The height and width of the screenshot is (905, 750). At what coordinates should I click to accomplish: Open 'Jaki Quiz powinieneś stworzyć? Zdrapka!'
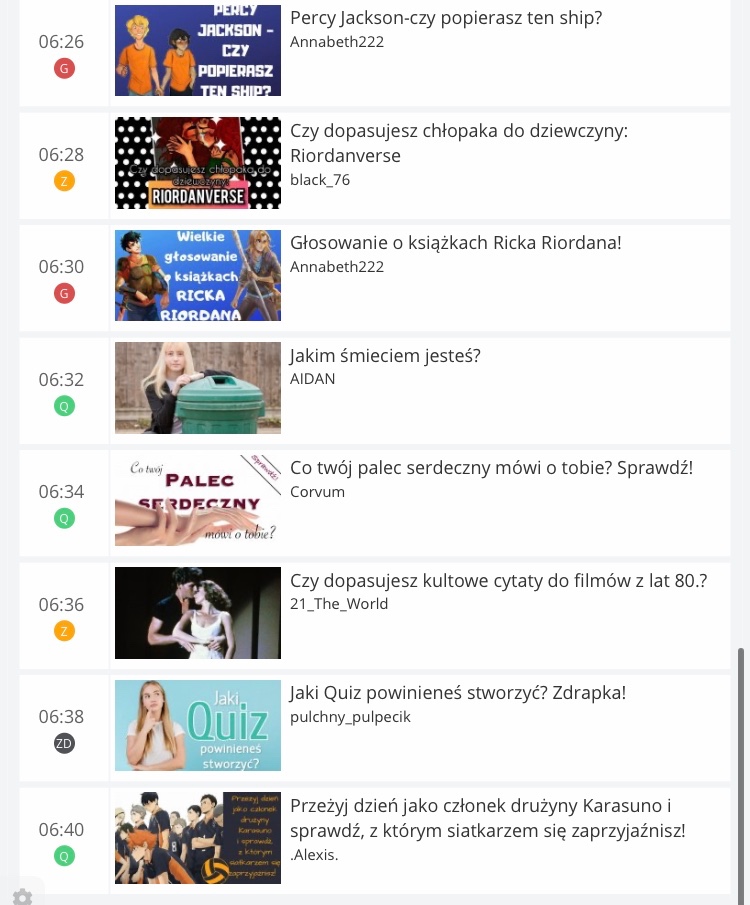click(457, 693)
